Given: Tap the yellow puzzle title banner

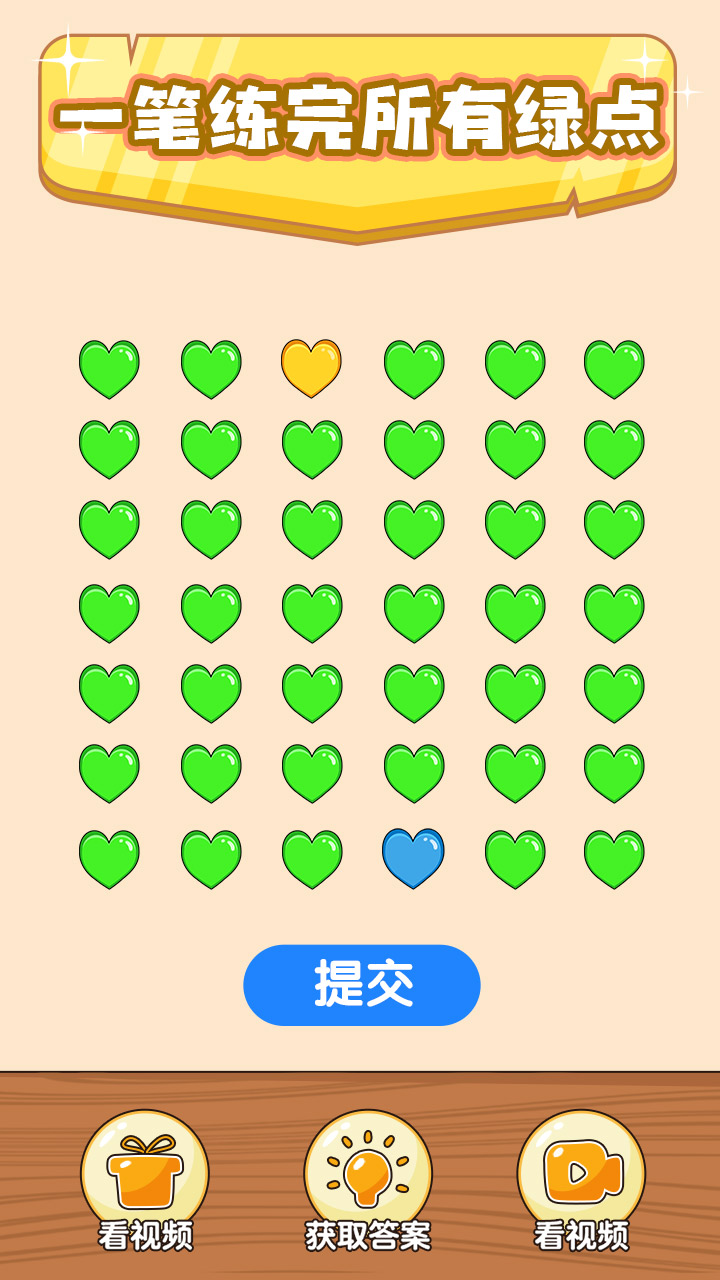Looking at the screenshot, I should click(360, 118).
